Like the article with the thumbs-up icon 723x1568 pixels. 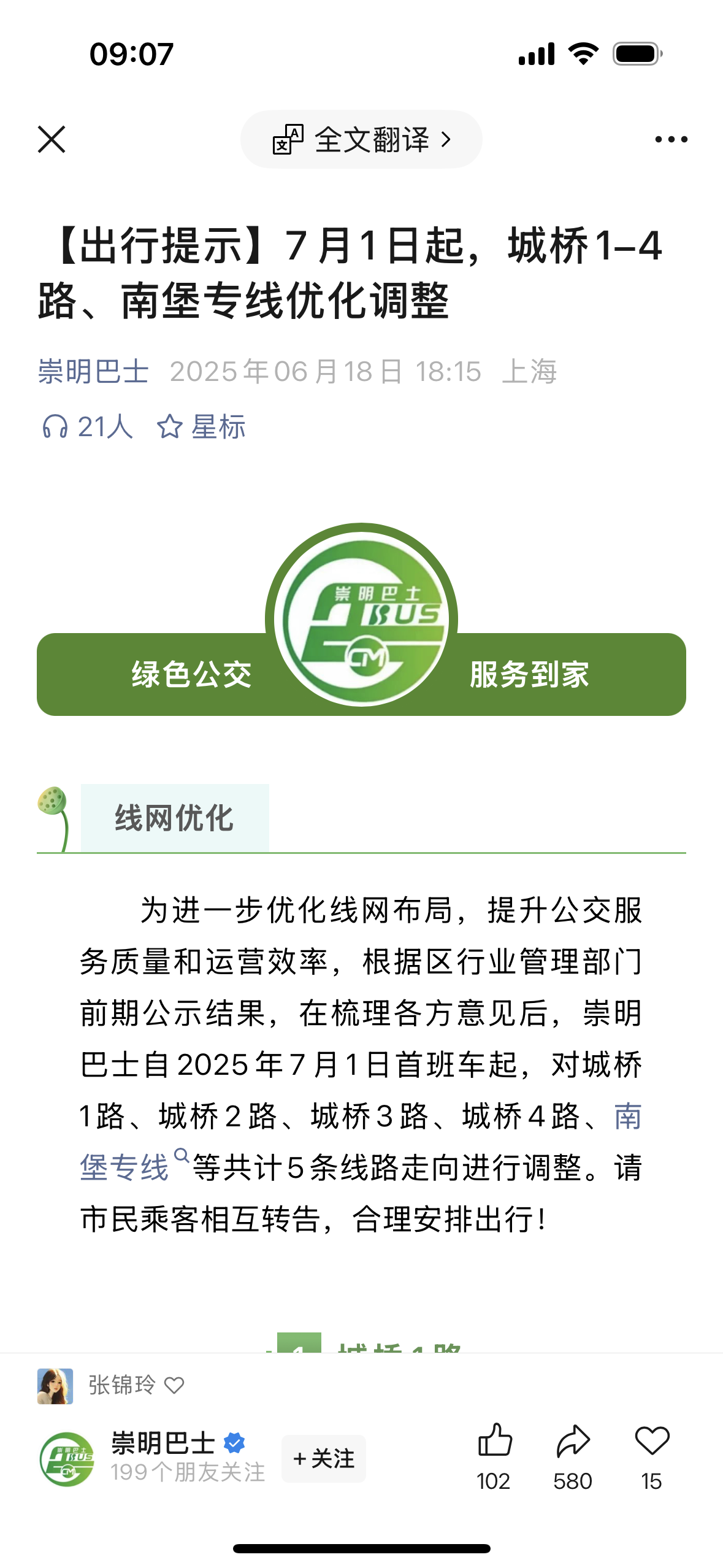tap(494, 1441)
